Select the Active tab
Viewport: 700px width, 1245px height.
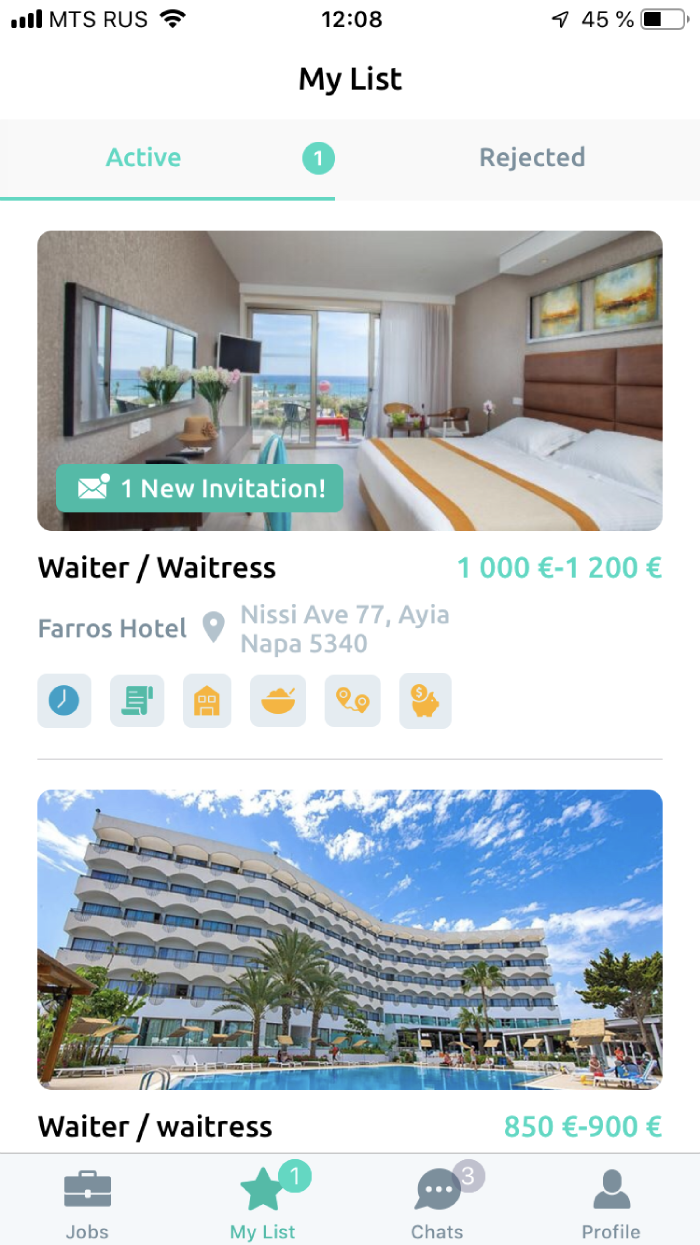[144, 158]
